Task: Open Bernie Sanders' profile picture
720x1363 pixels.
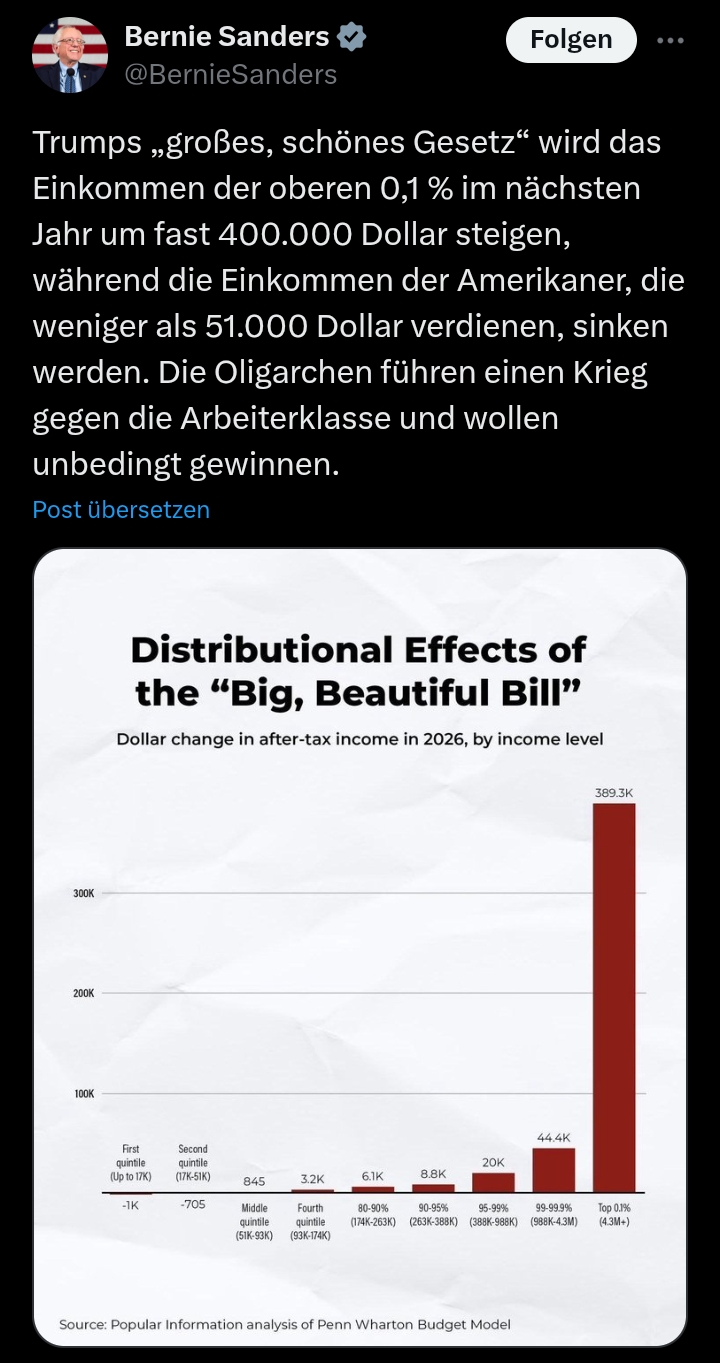Action: pos(69,56)
